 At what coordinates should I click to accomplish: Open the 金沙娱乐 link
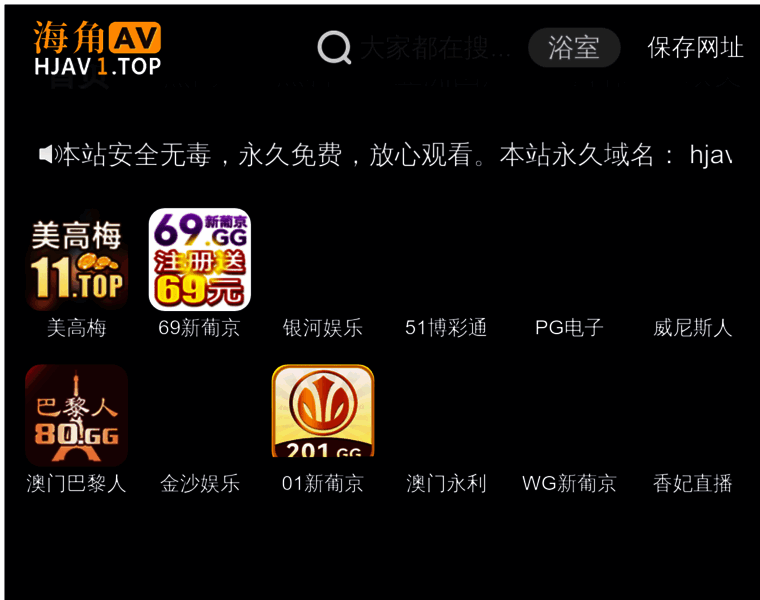[200, 483]
